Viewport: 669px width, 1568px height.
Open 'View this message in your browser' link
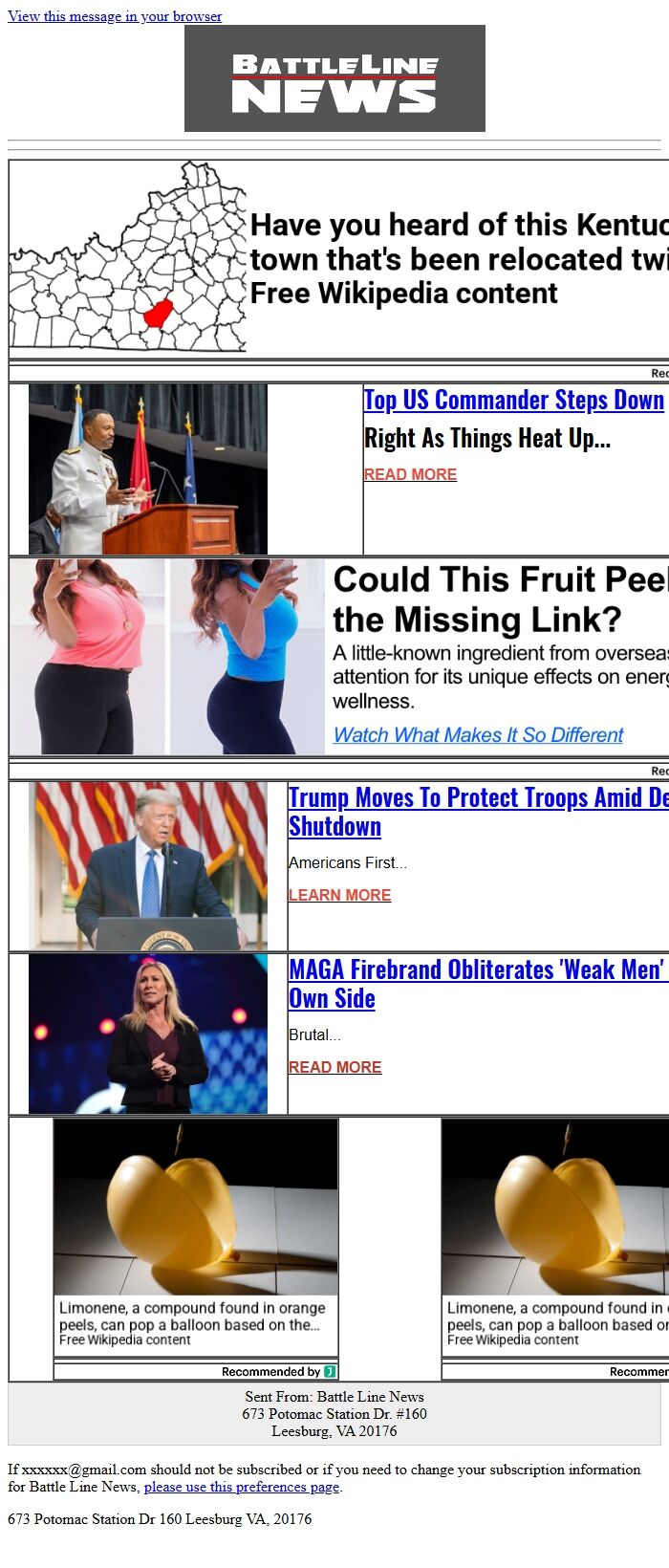(115, 16)
